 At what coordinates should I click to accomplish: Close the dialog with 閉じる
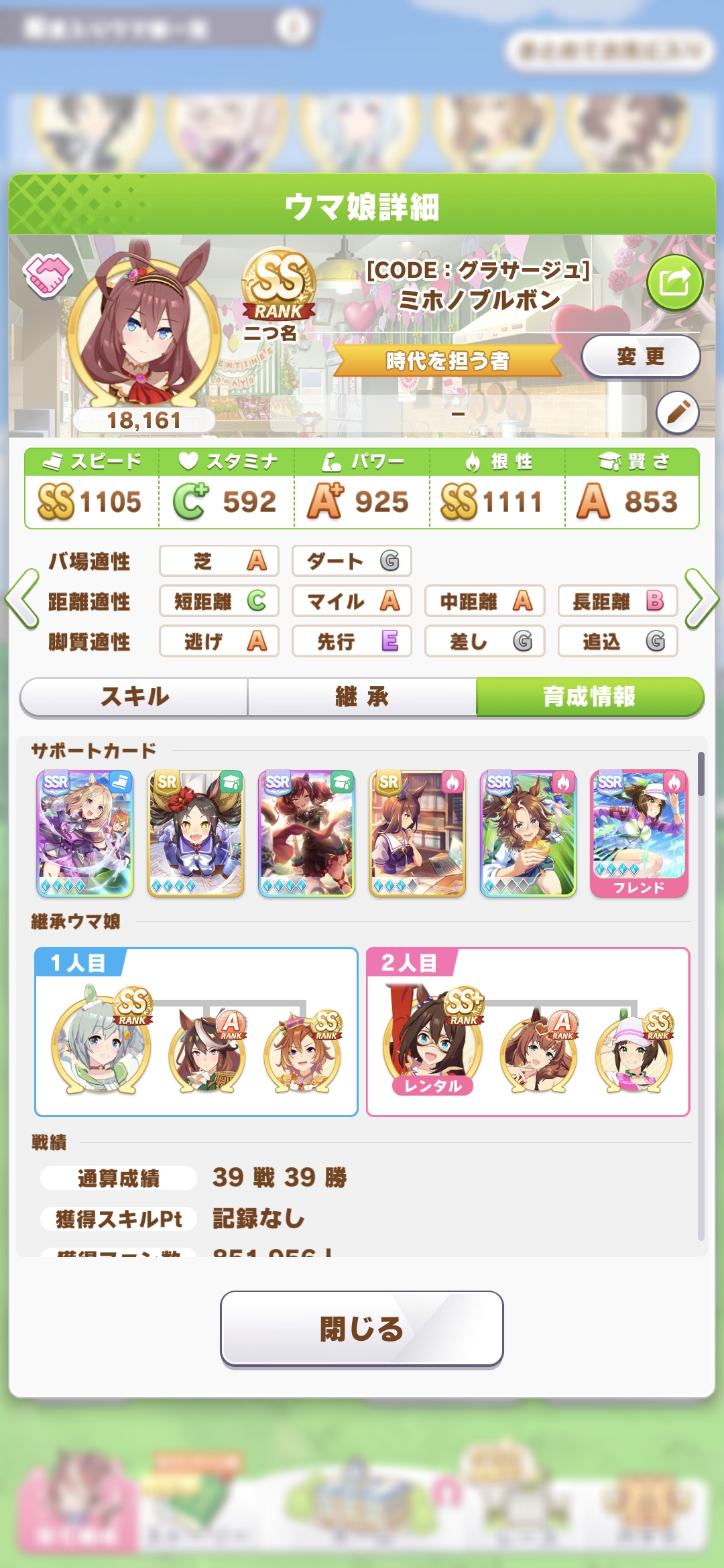pyautogui.click(x=362, y=1328)
